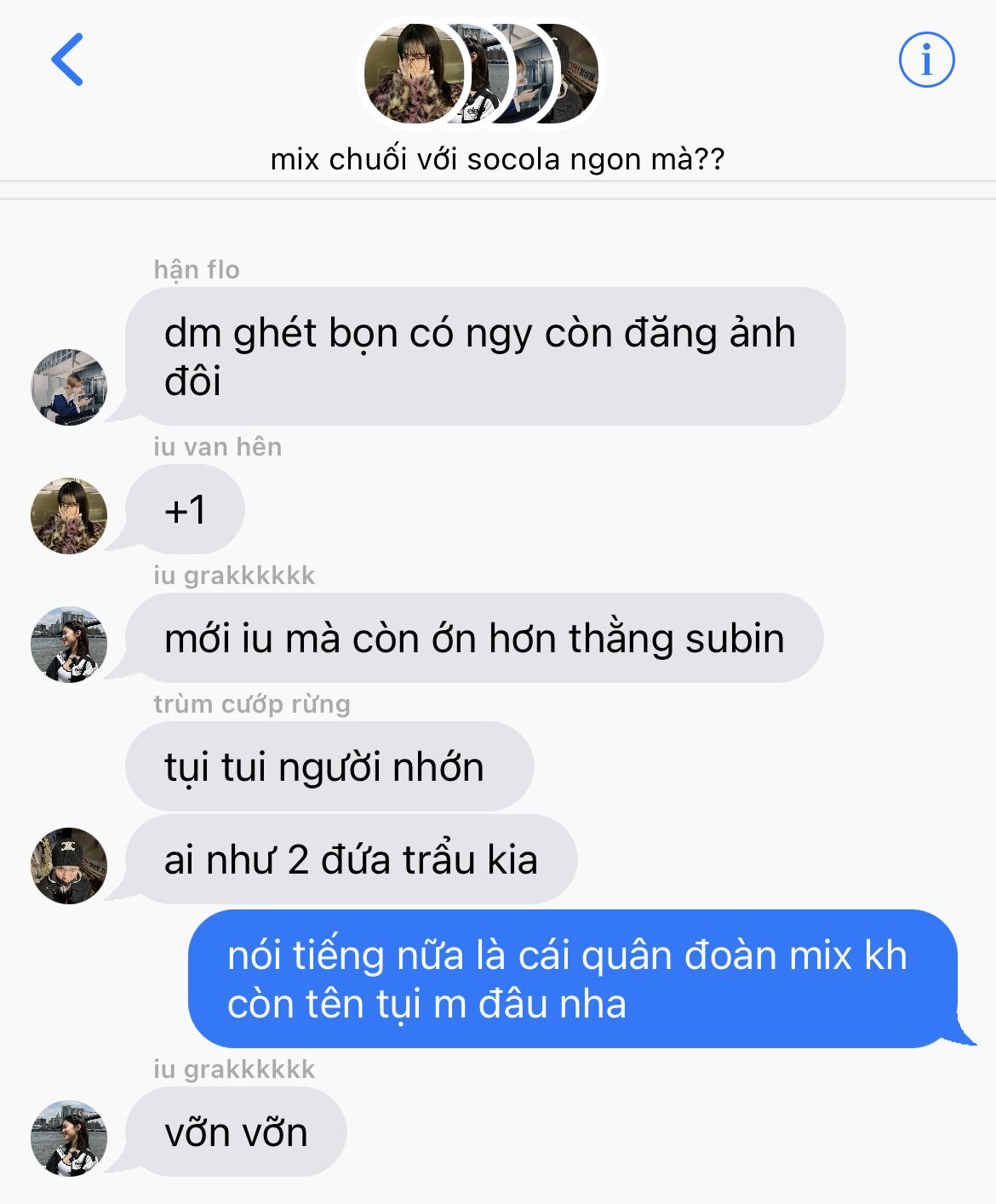Open the group info button
The width and height of the screenshot is (996, 1204).
pos(926,60)
